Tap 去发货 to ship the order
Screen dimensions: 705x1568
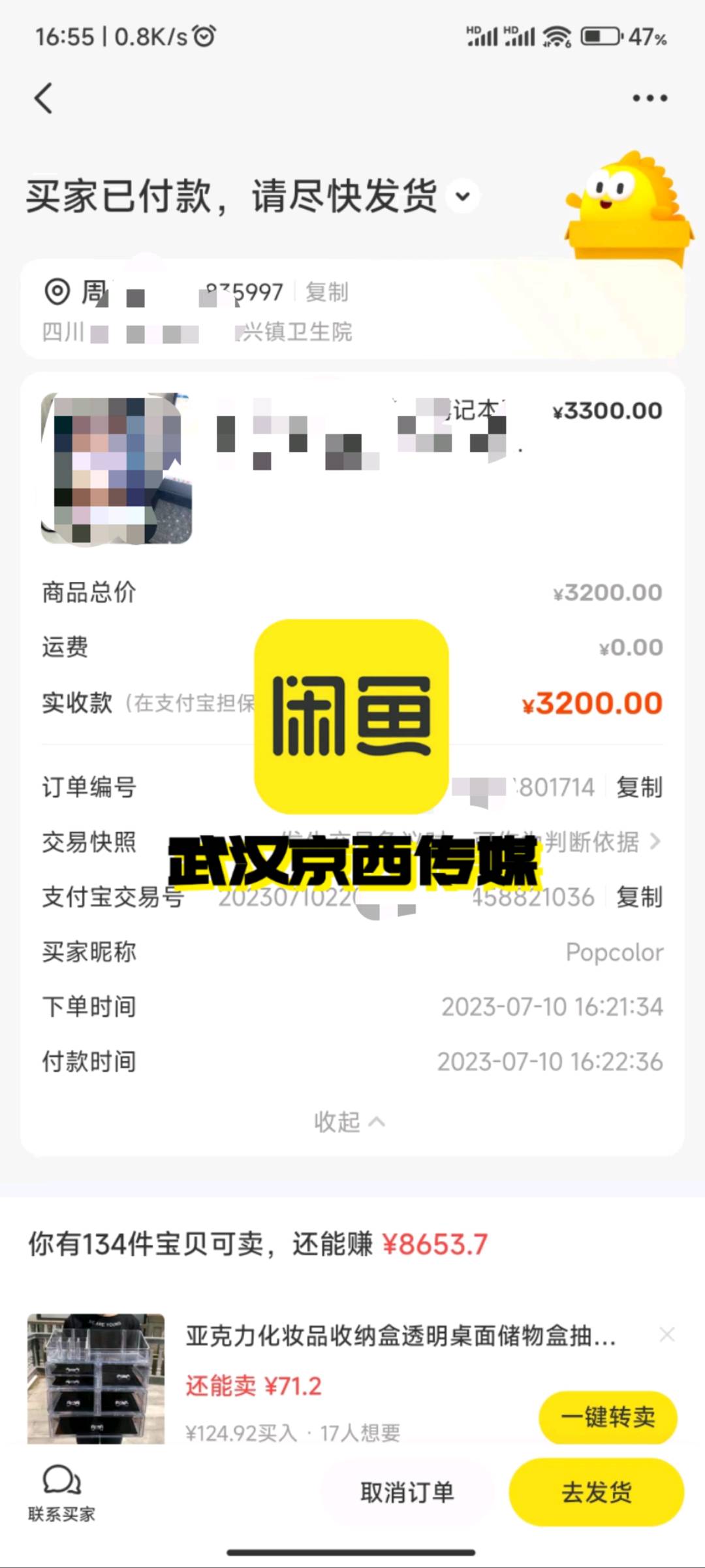[x=596, y=1492]
